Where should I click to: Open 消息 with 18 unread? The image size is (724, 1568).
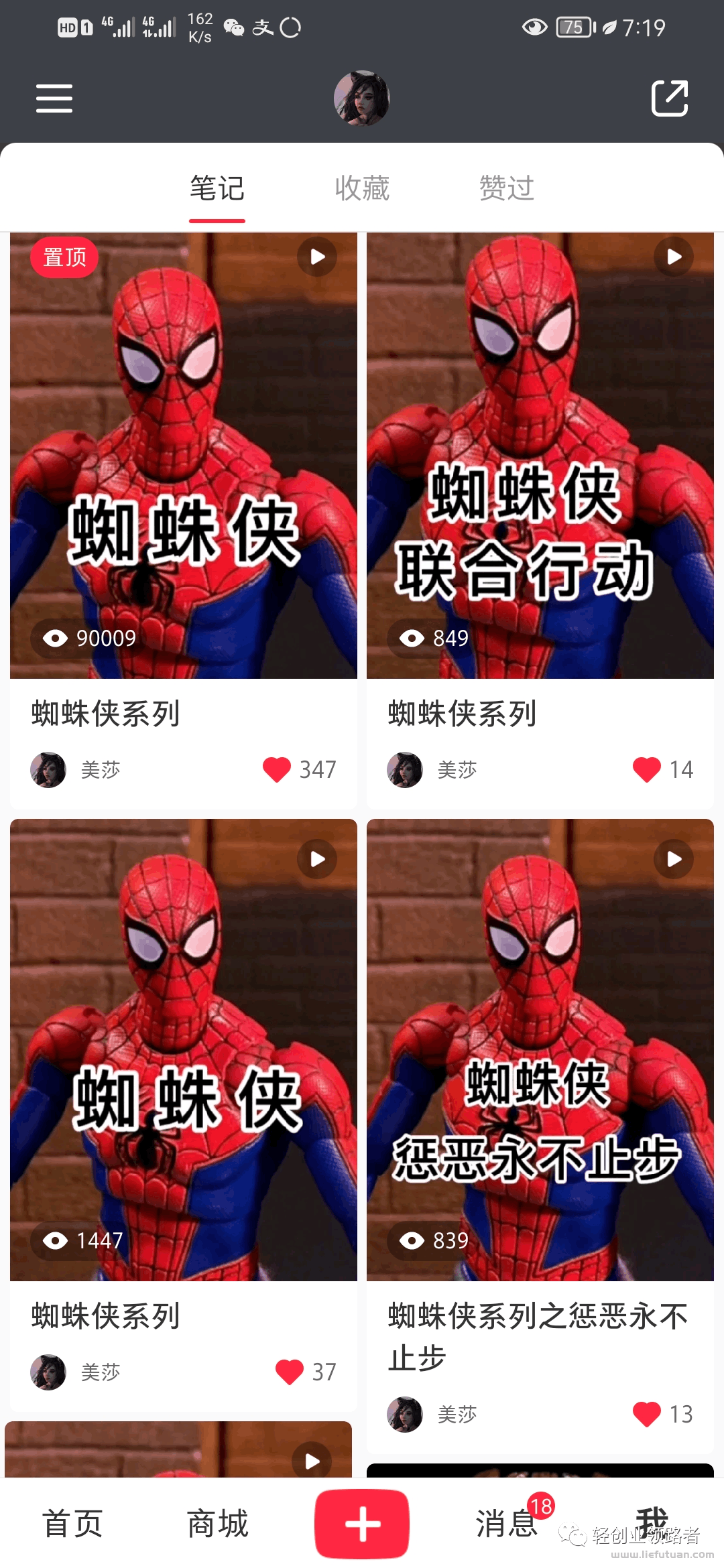tap(507, 1524)
